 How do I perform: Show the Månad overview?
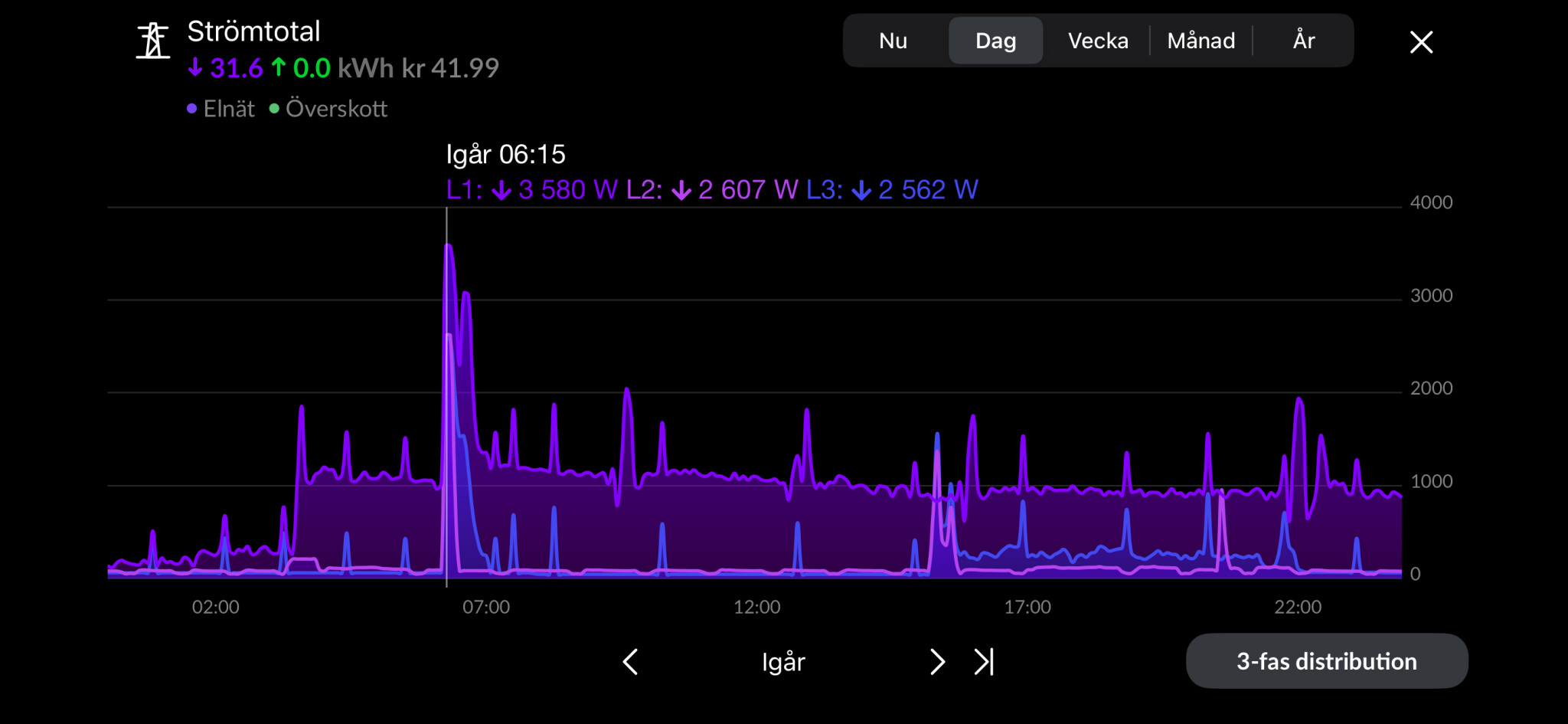tap(1200, 41)
